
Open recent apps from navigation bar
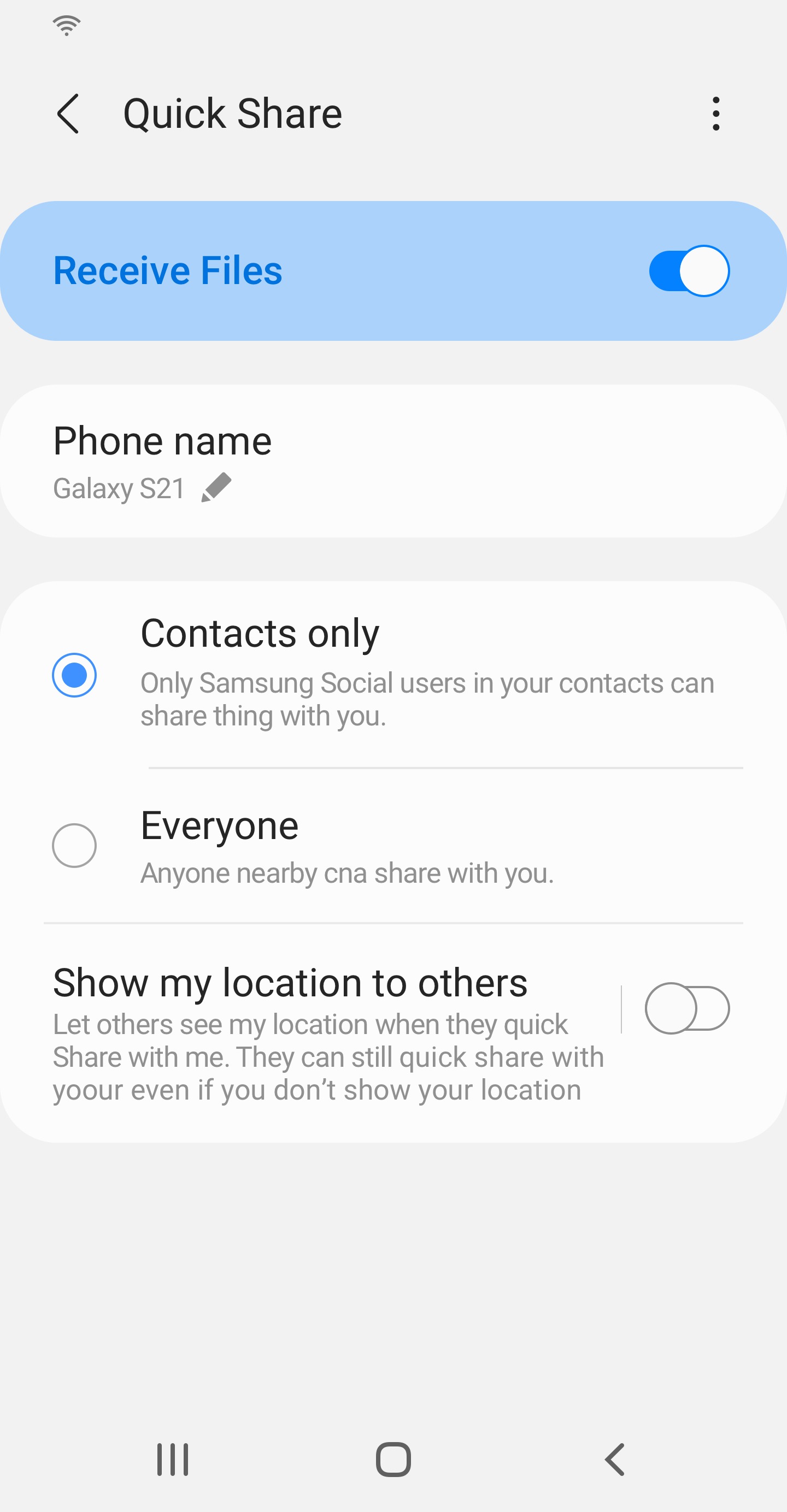[173, 1459]
